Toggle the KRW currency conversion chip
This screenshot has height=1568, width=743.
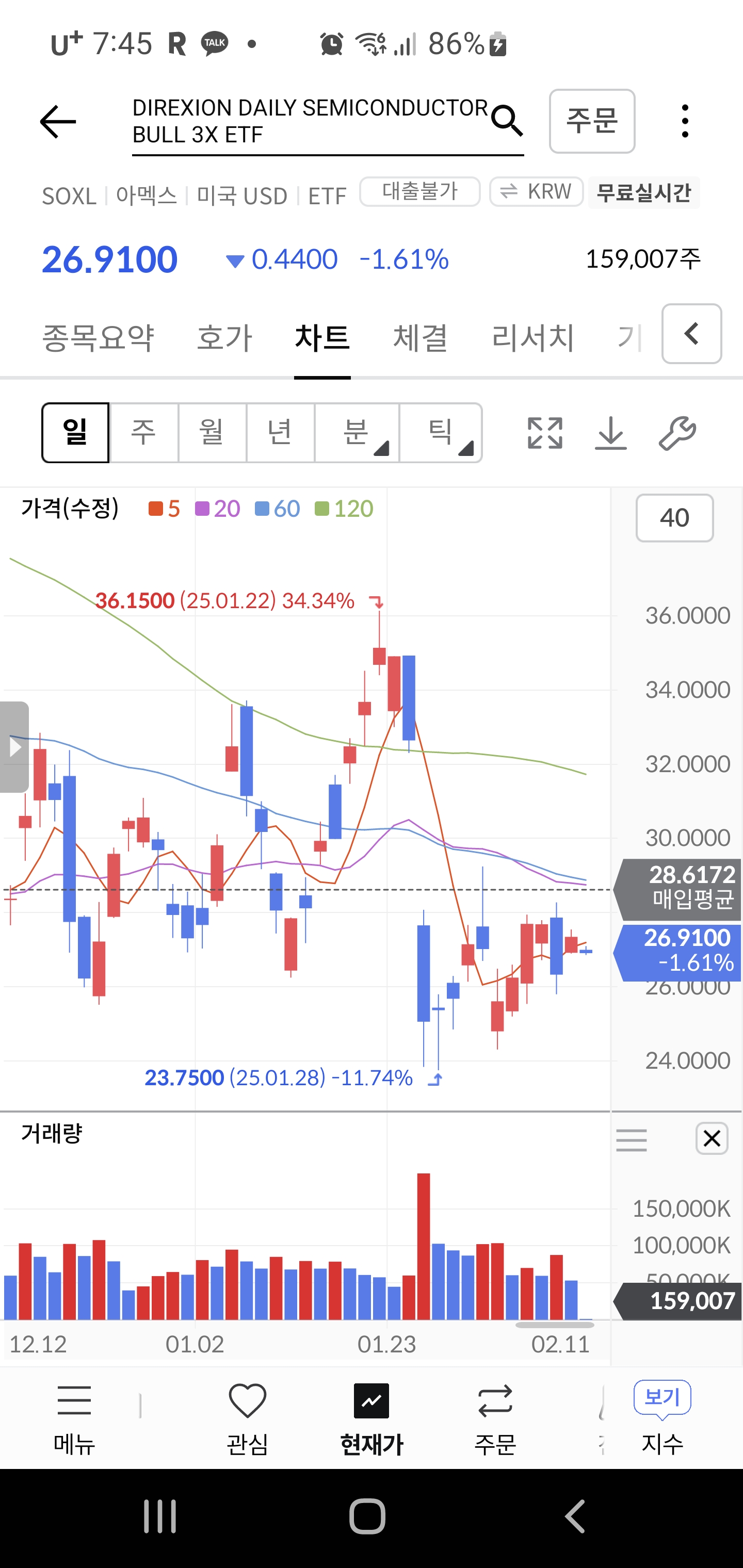click(537, 192)
